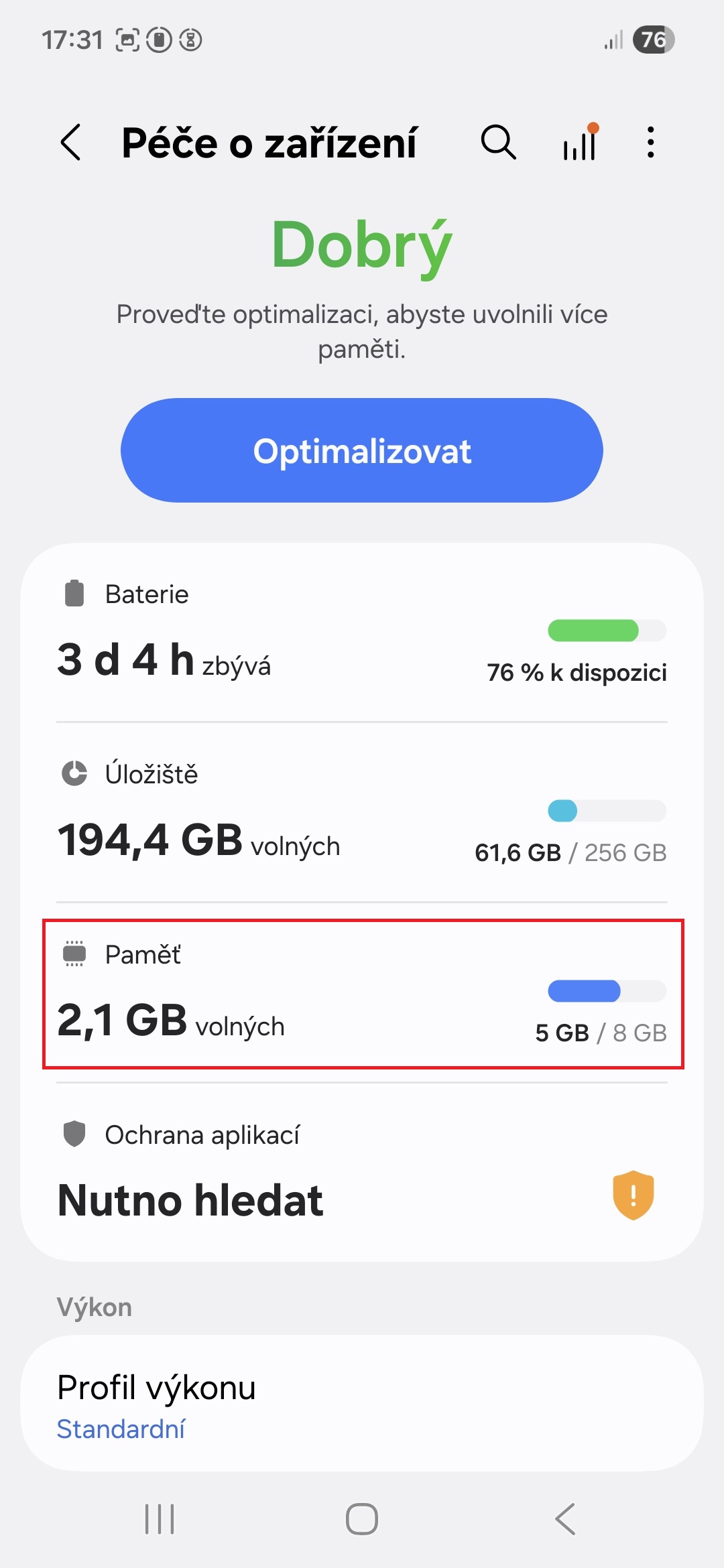The height and width of the screenshot is (1568, 724).
Task: Open recent apps from navigation bar
Action: coord(160,1518)
